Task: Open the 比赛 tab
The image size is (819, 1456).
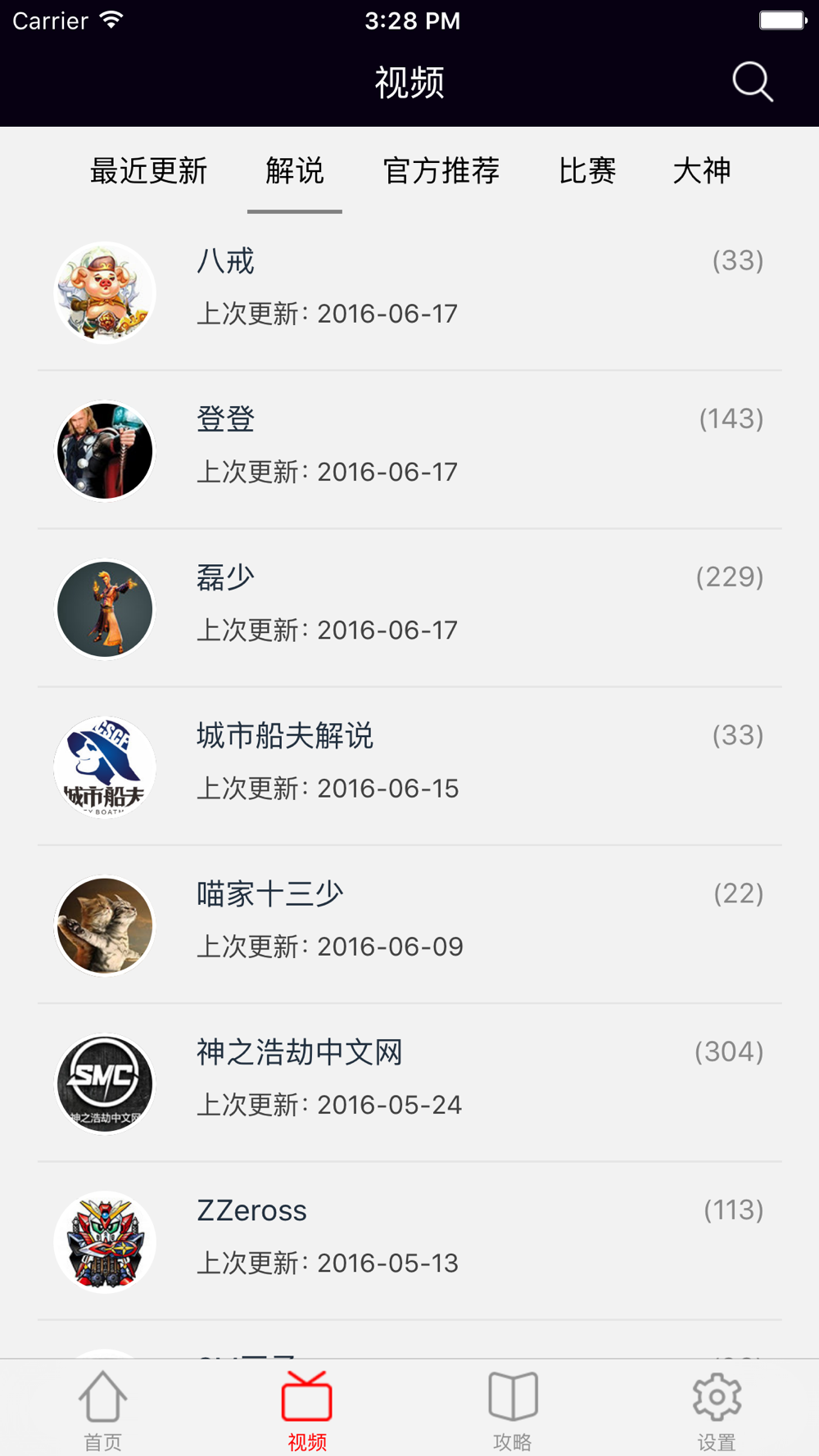Action: pyautogui.click(x=587, y=171)
